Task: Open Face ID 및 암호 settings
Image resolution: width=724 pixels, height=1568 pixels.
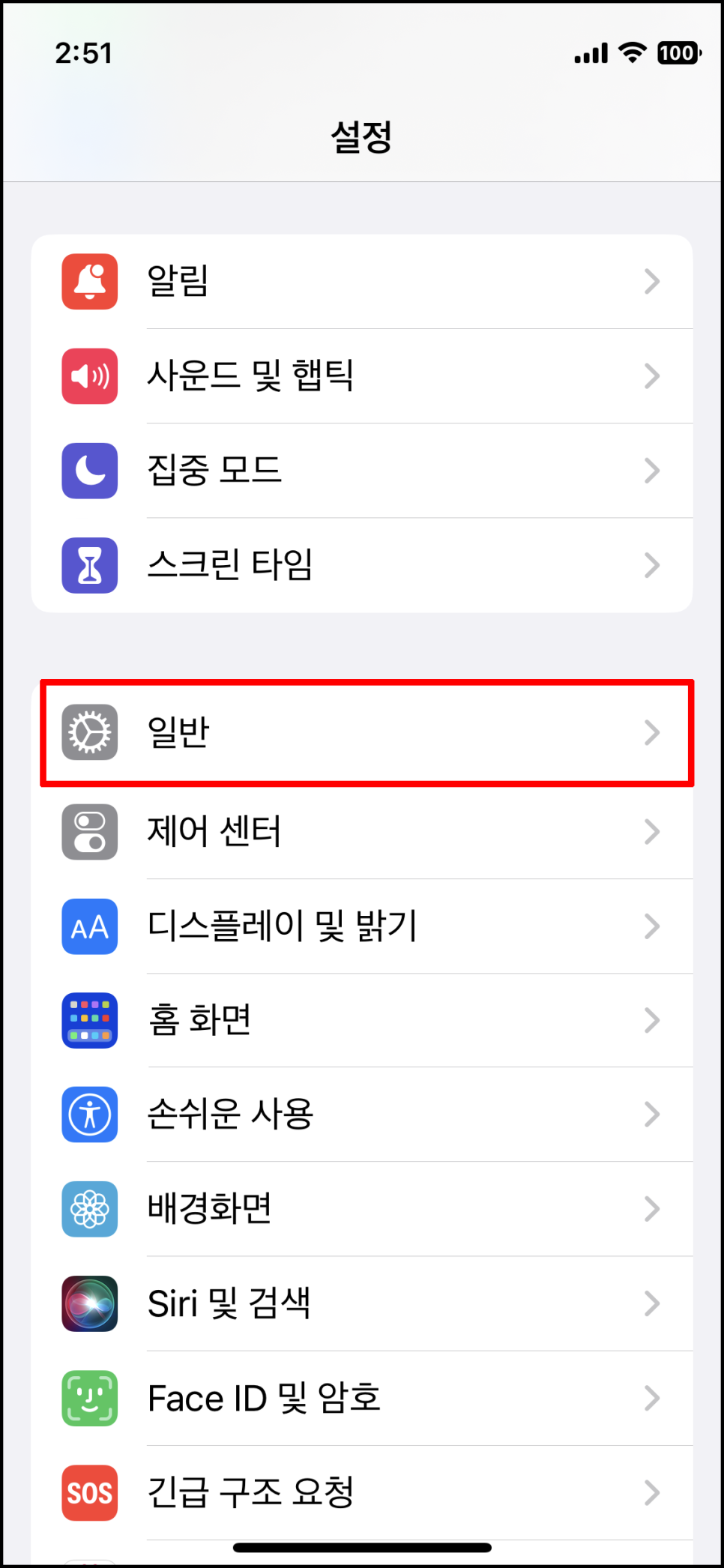Action: [362, 1398]
